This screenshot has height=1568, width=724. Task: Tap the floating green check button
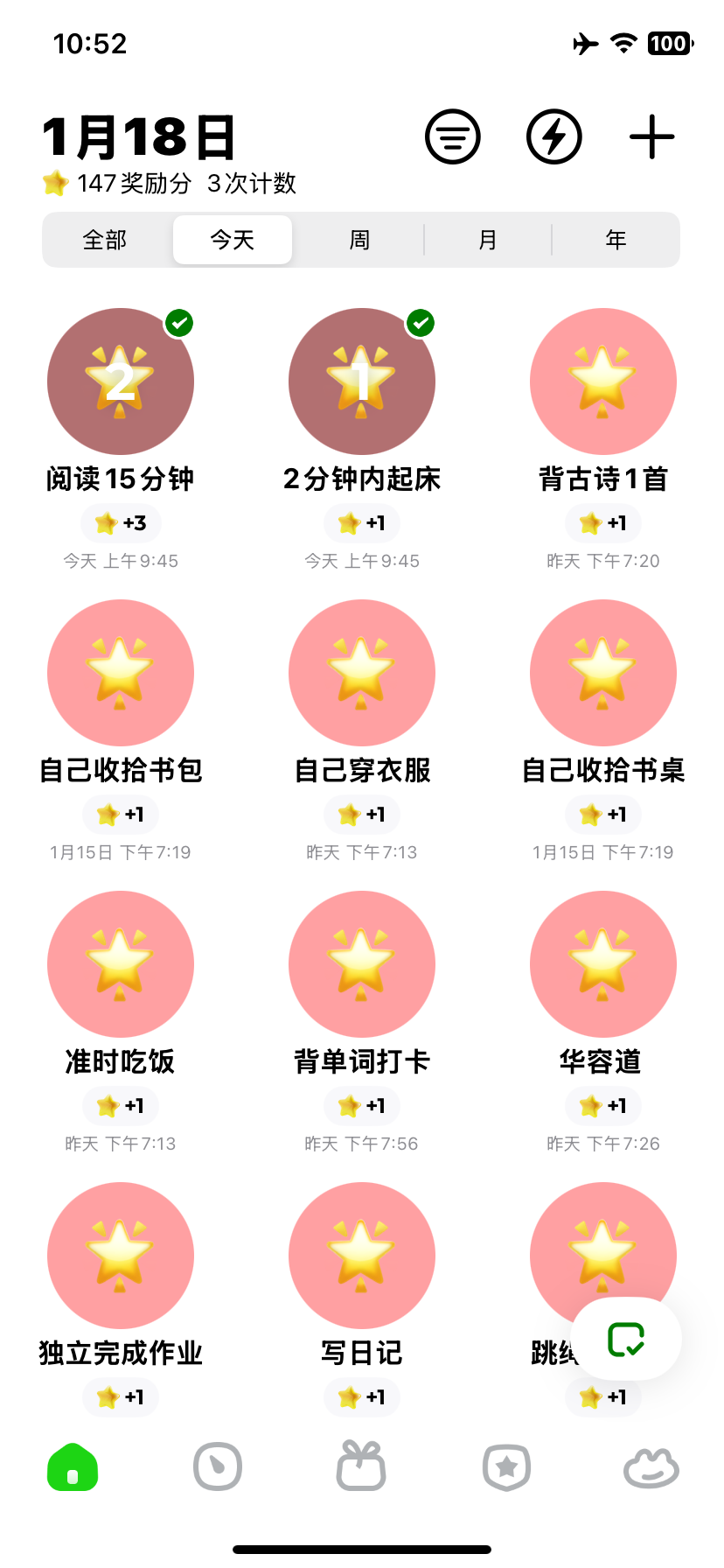[626, 1339]
